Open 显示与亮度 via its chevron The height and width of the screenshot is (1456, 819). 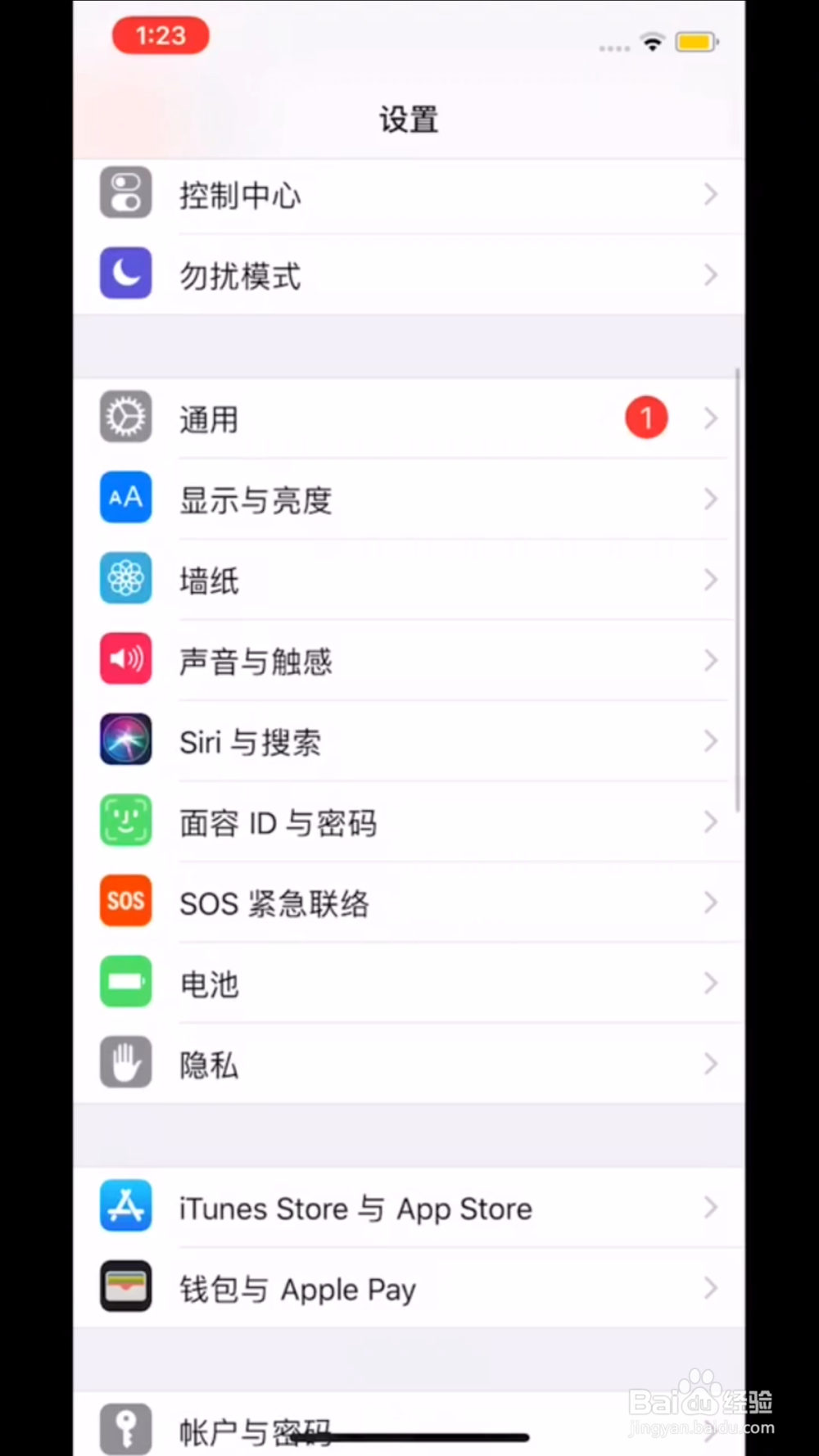coord(709,499)
